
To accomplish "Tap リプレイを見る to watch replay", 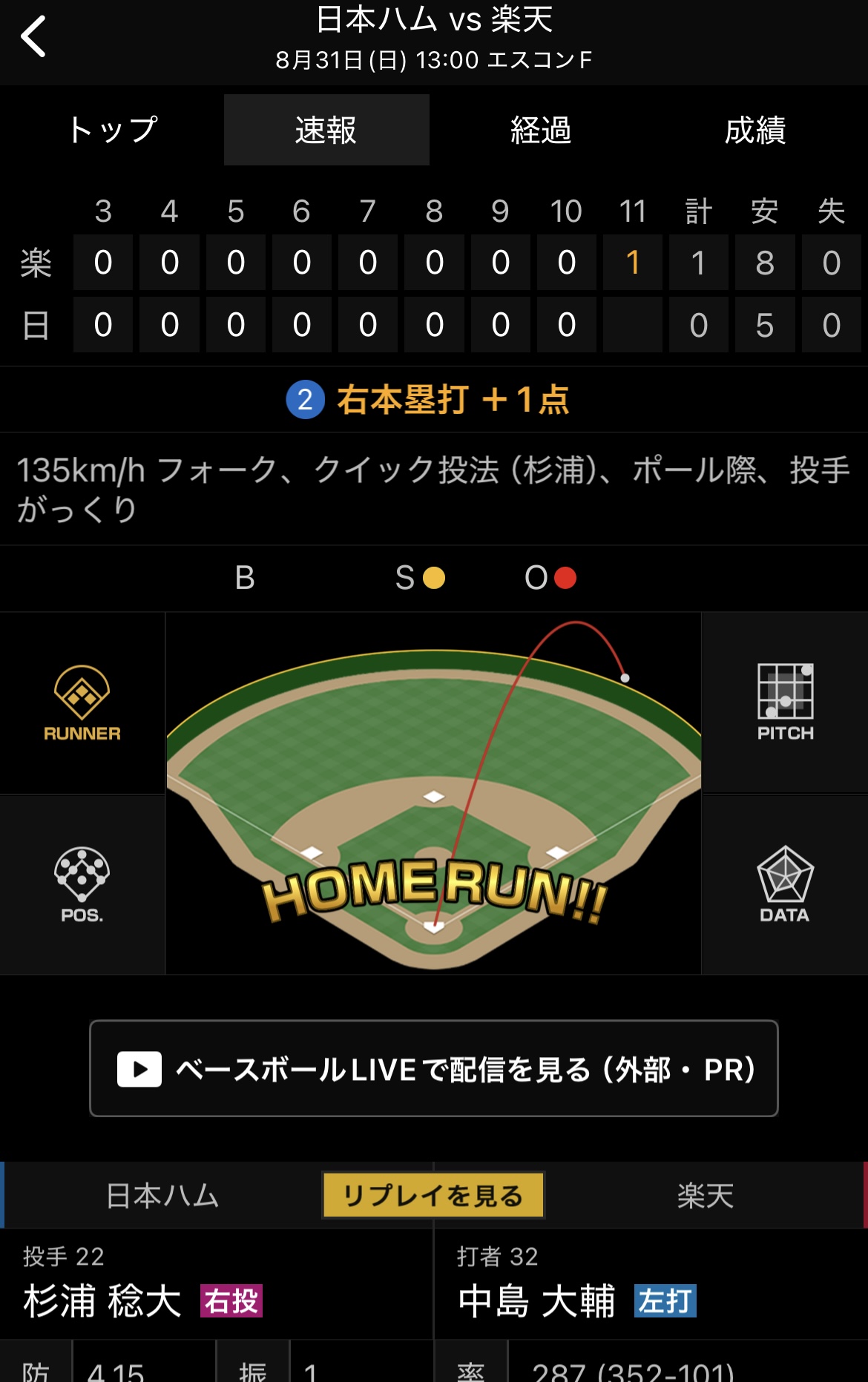I will tap(433, 1195).
